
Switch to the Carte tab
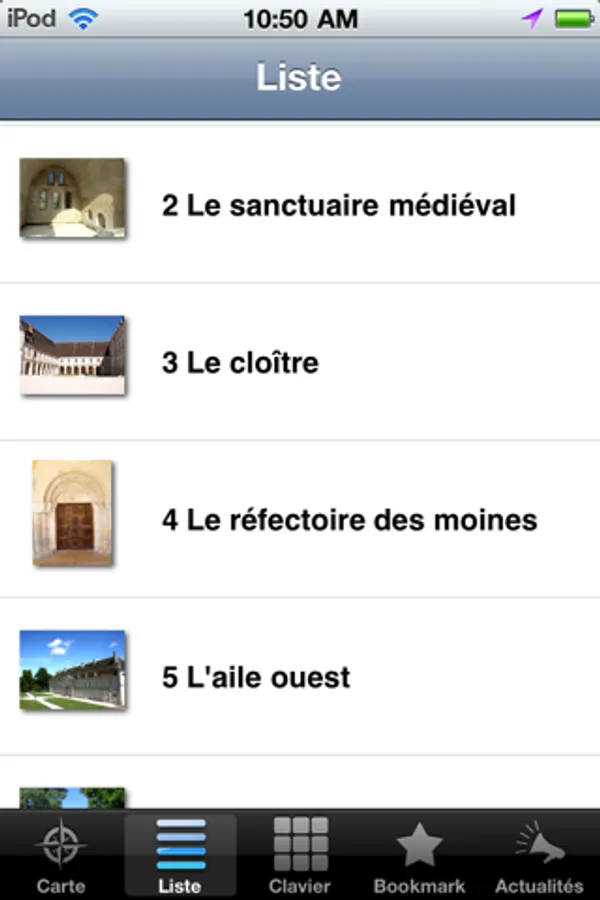(x=60, y=855)
